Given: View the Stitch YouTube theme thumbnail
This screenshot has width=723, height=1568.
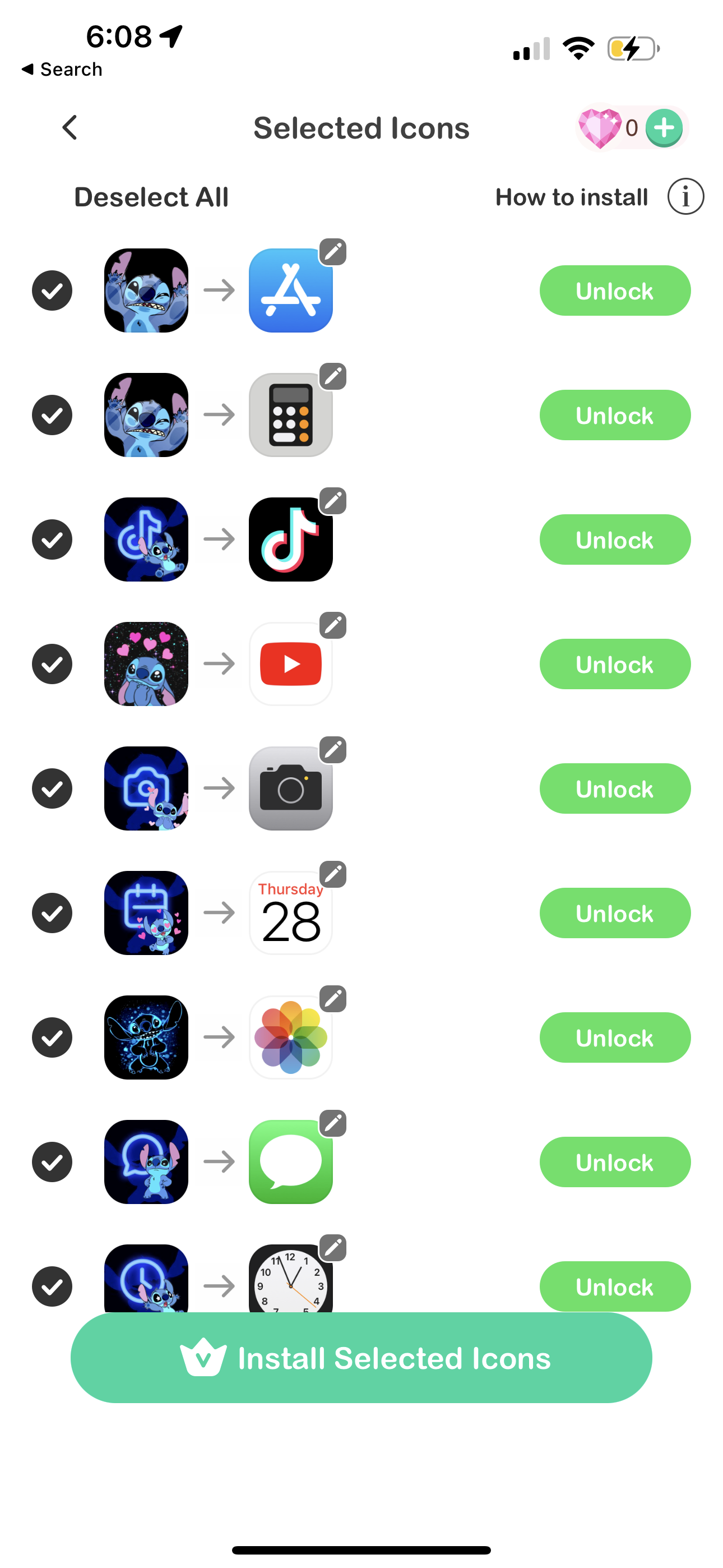Looking at the screenshot, I should [146, 663].
